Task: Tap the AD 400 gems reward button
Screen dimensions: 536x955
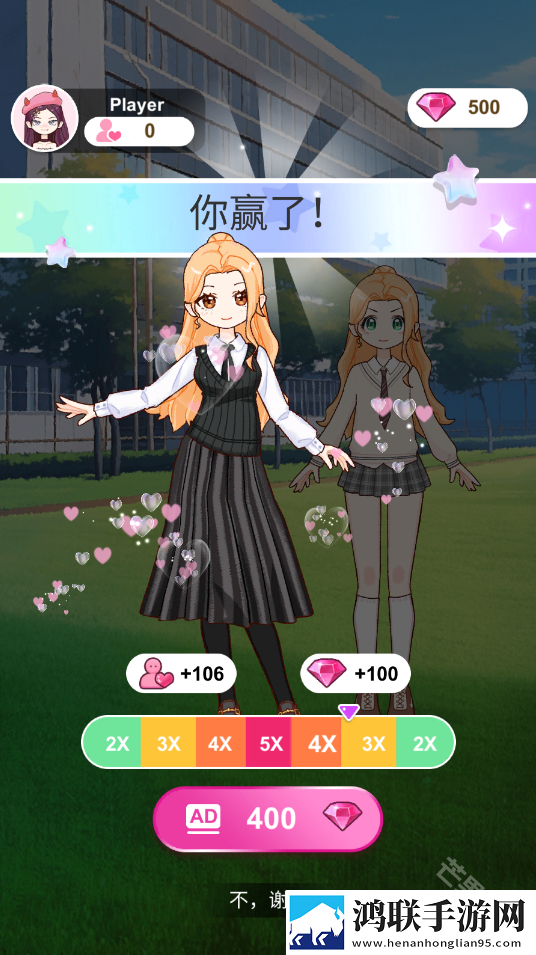Action: click(267, 819)
